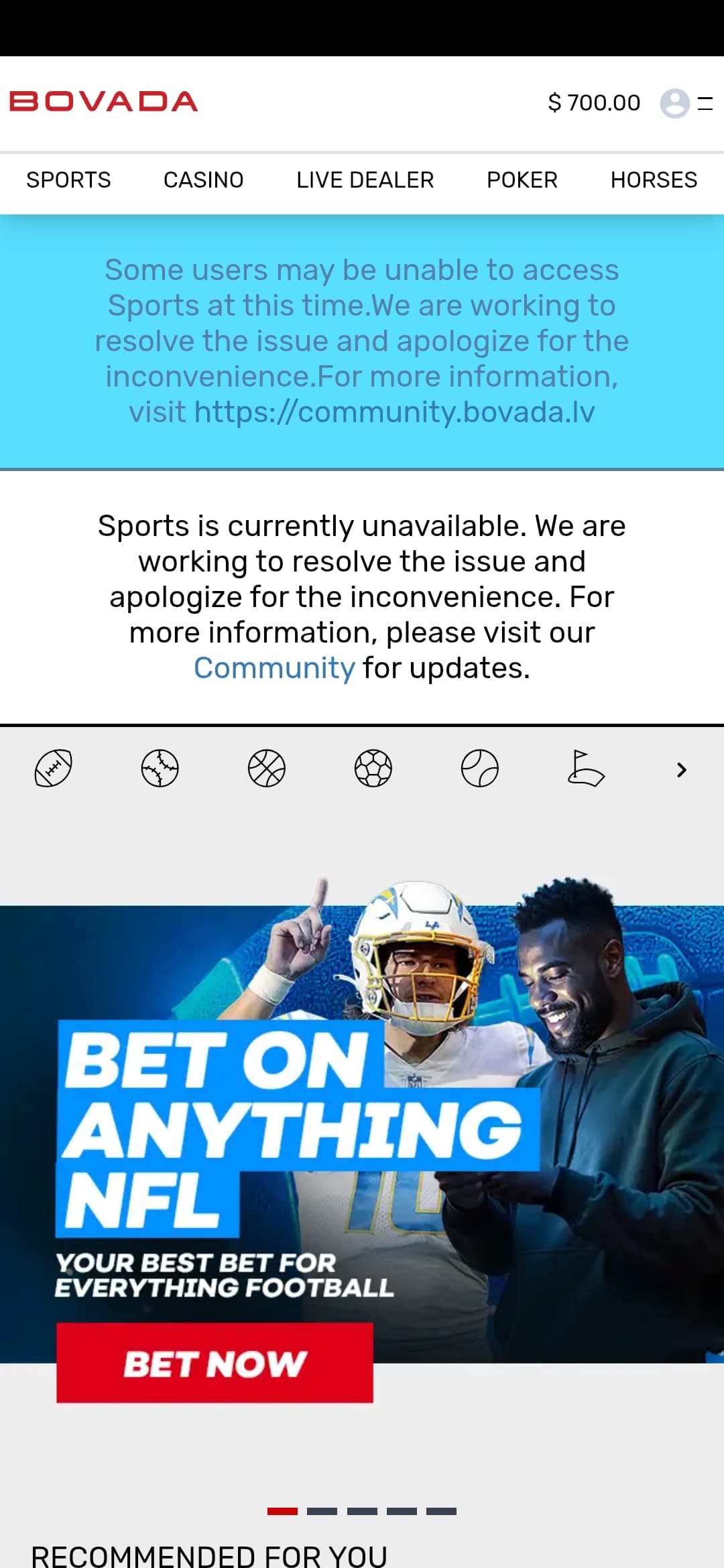Show more sports with the right arrow
The height and width of the screenshot is (1568, 724).
681,770
